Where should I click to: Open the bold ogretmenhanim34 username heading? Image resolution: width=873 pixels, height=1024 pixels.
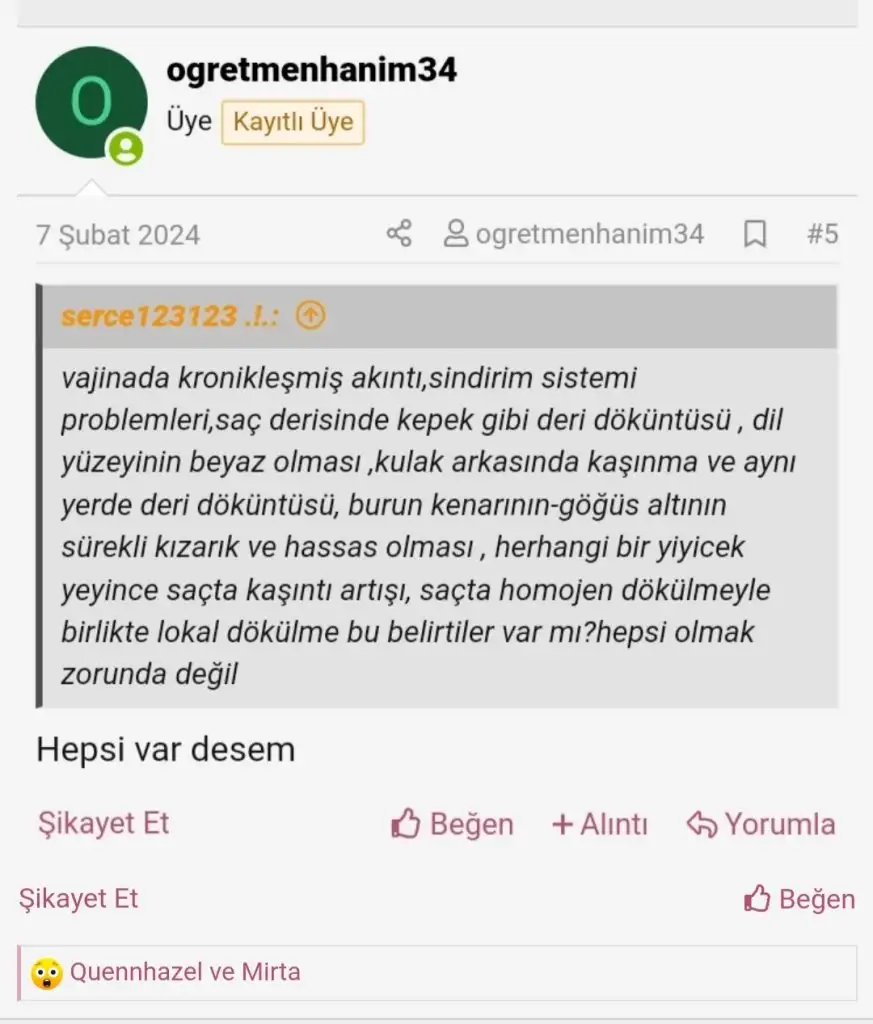point(312,70)
